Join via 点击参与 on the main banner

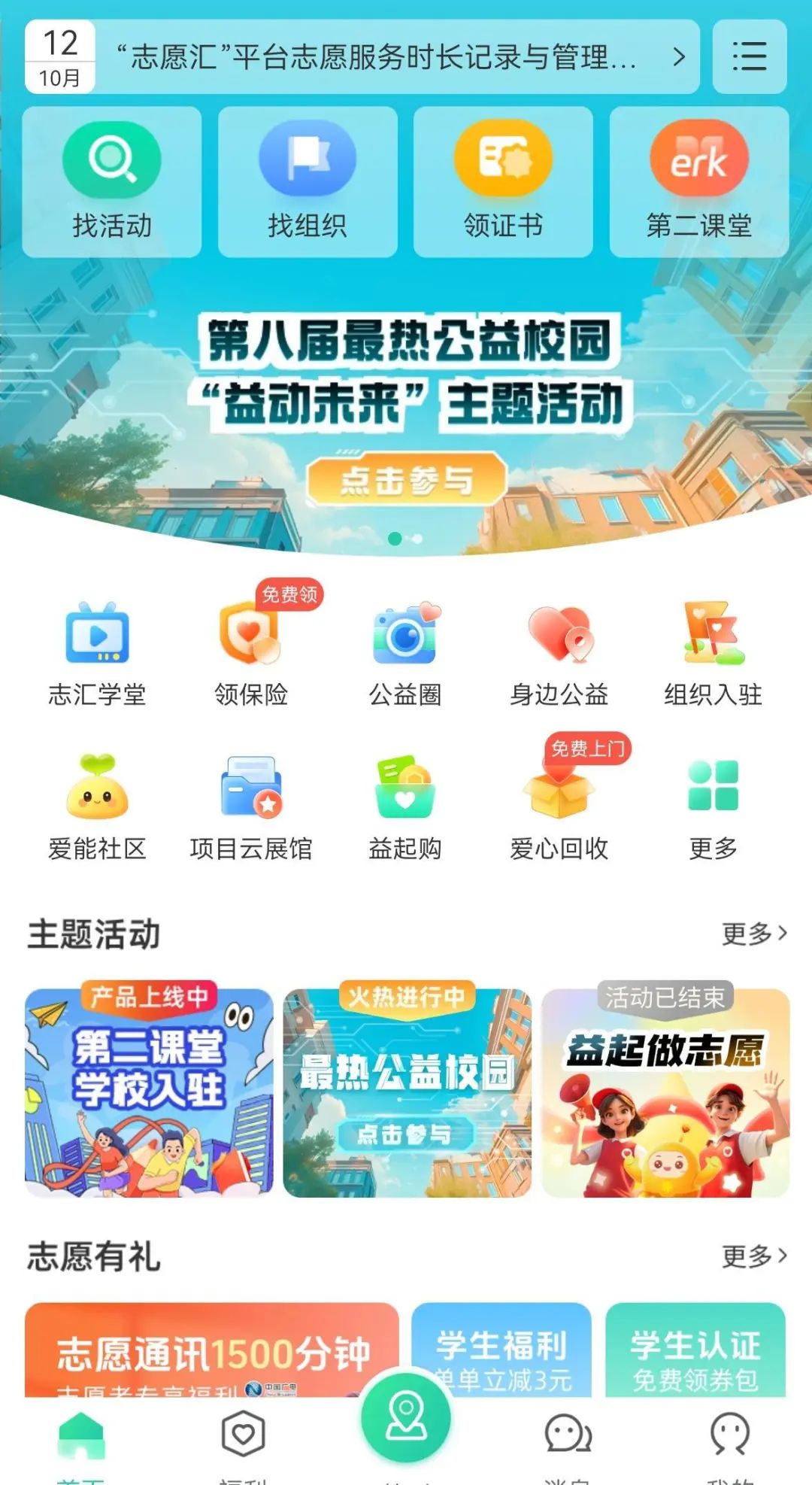(407, 480)
